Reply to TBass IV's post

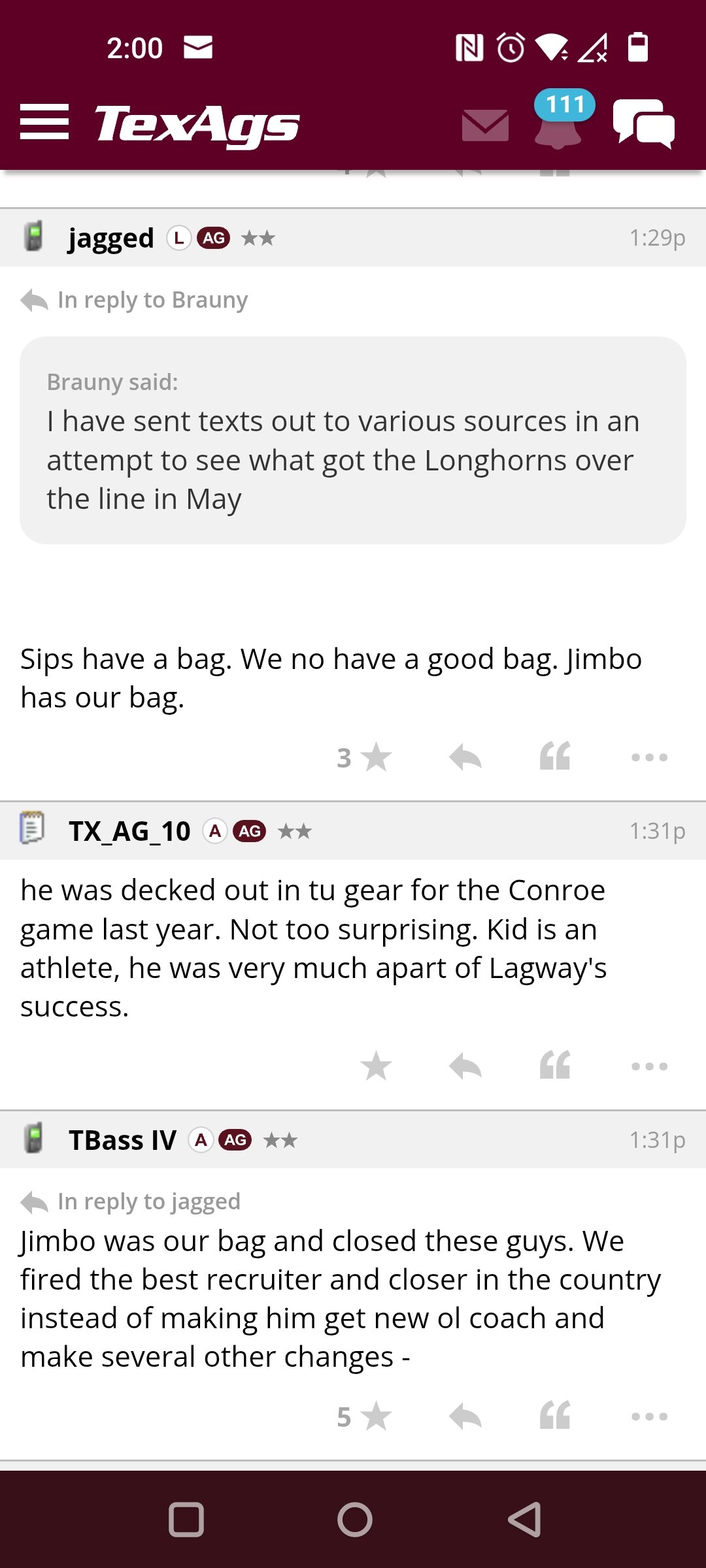(465, 1416)
